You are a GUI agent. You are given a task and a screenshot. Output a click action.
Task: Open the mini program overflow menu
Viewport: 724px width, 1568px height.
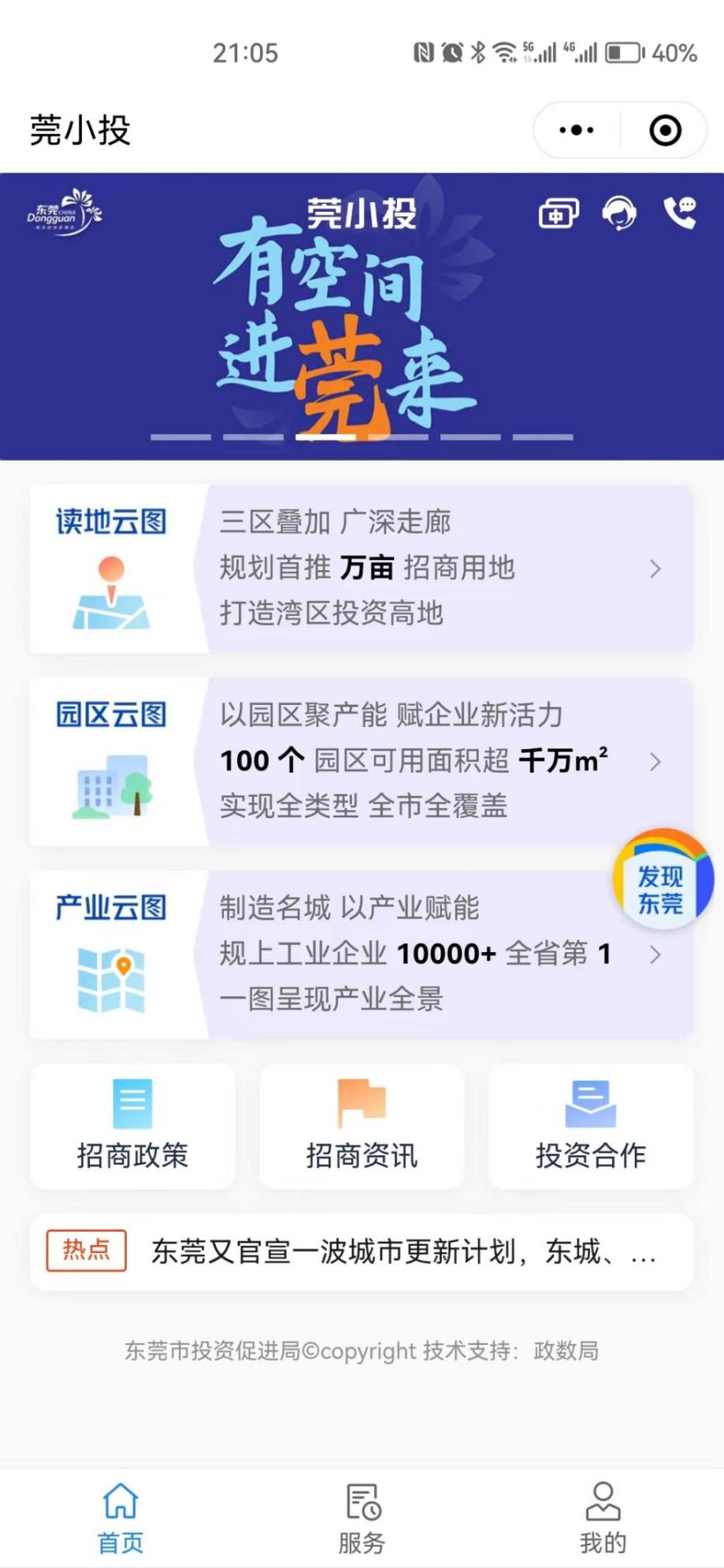pyautogui.click(x=577, y=130)
